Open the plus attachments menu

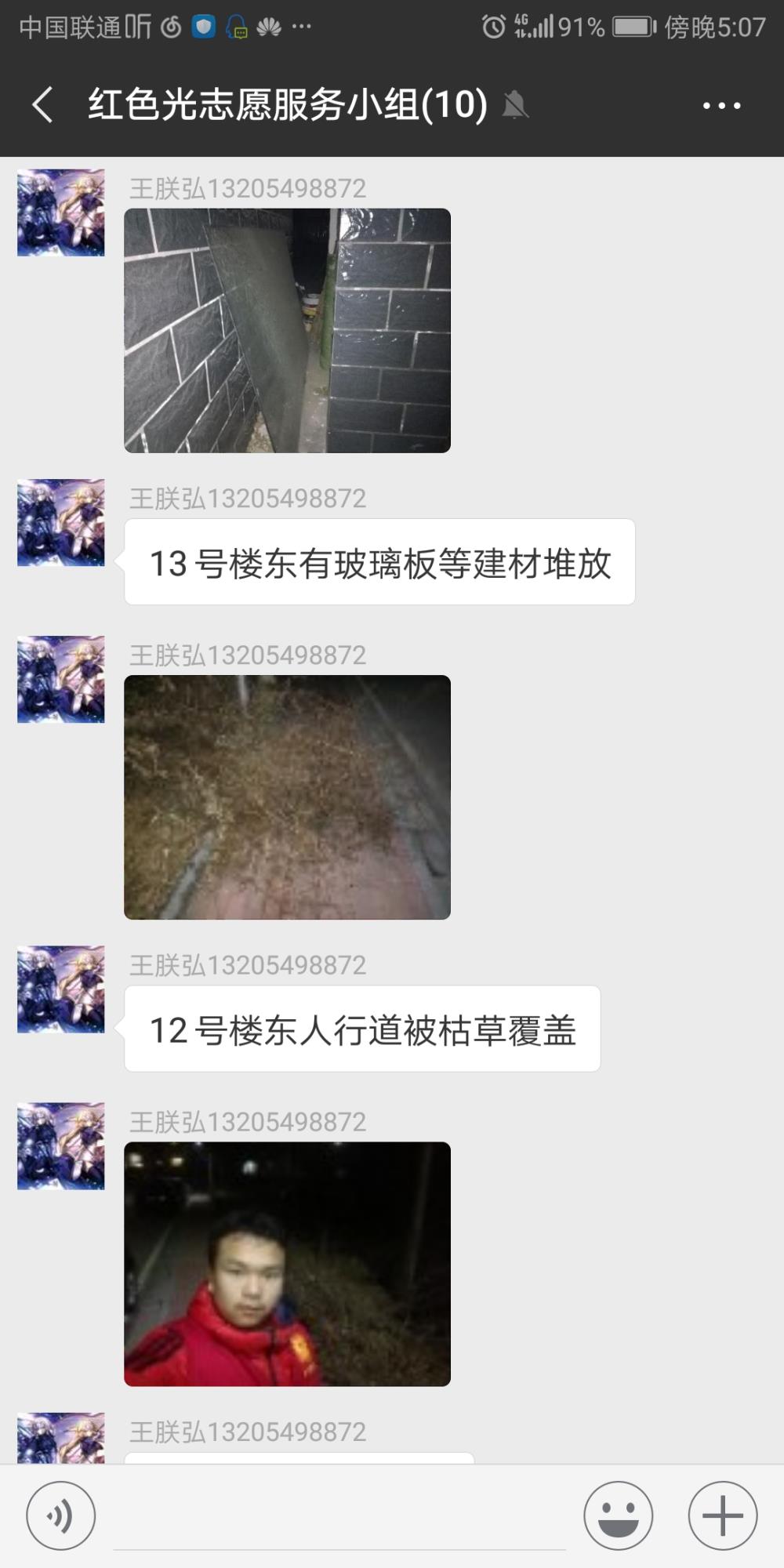pos(722,1515)
